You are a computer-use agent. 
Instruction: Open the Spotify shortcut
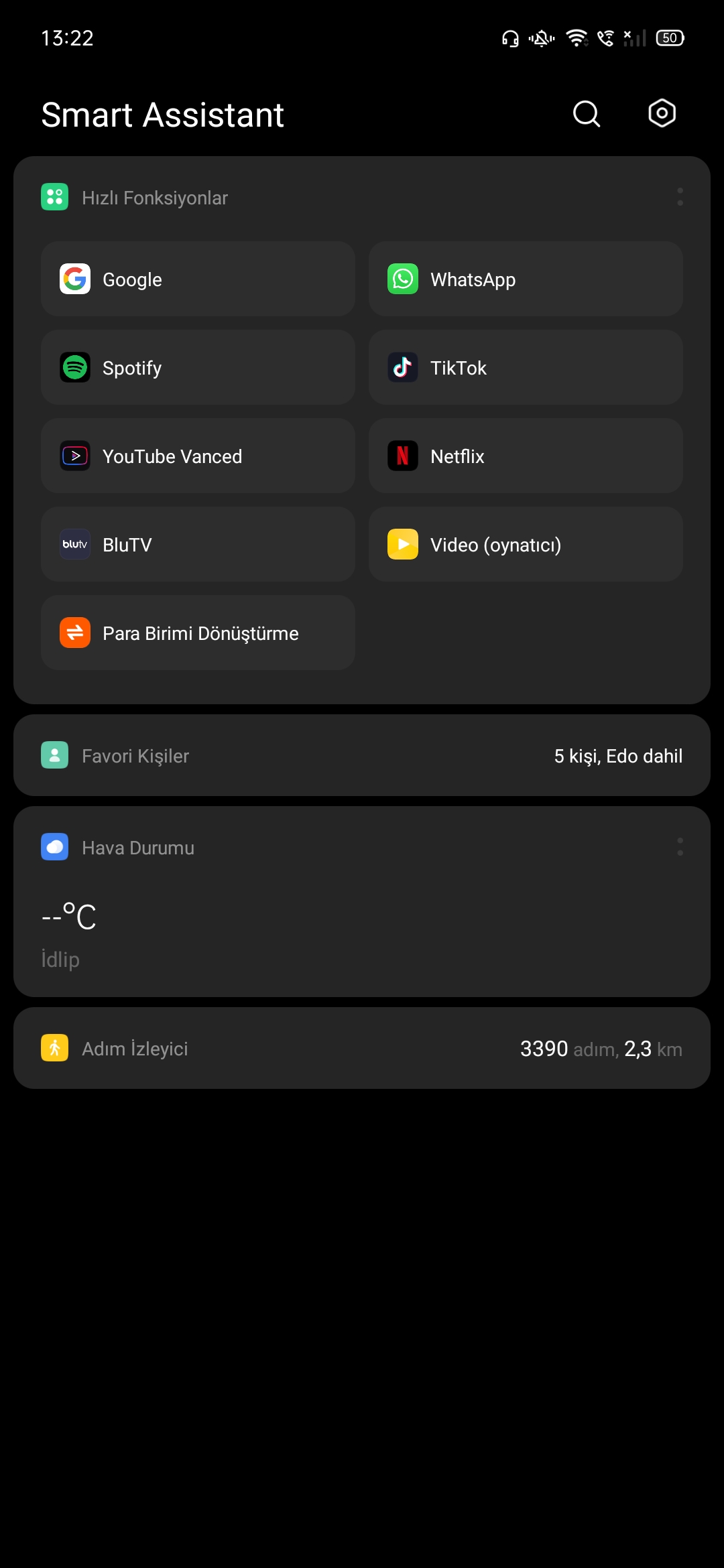click(198, 367)
